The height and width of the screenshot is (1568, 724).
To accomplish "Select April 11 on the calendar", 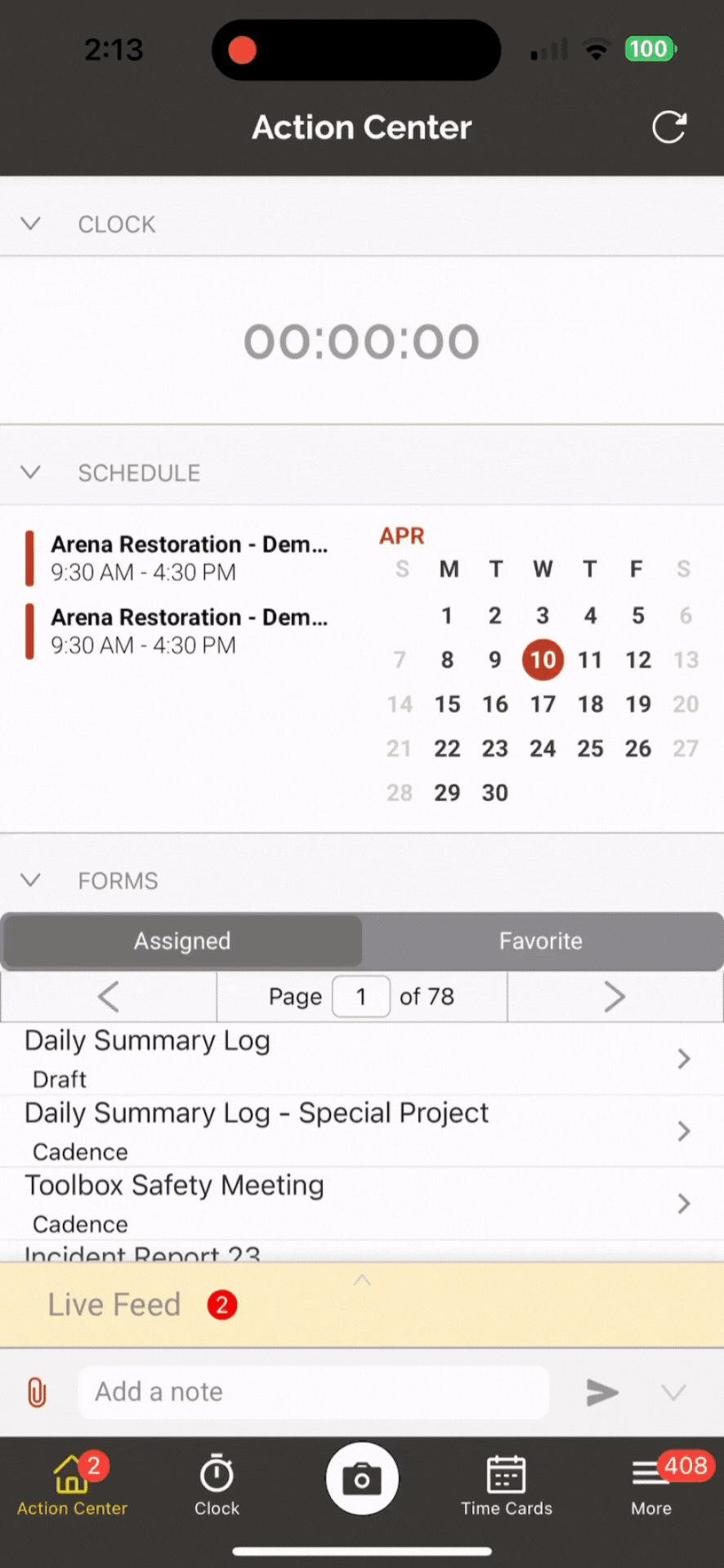I will 590,660.
